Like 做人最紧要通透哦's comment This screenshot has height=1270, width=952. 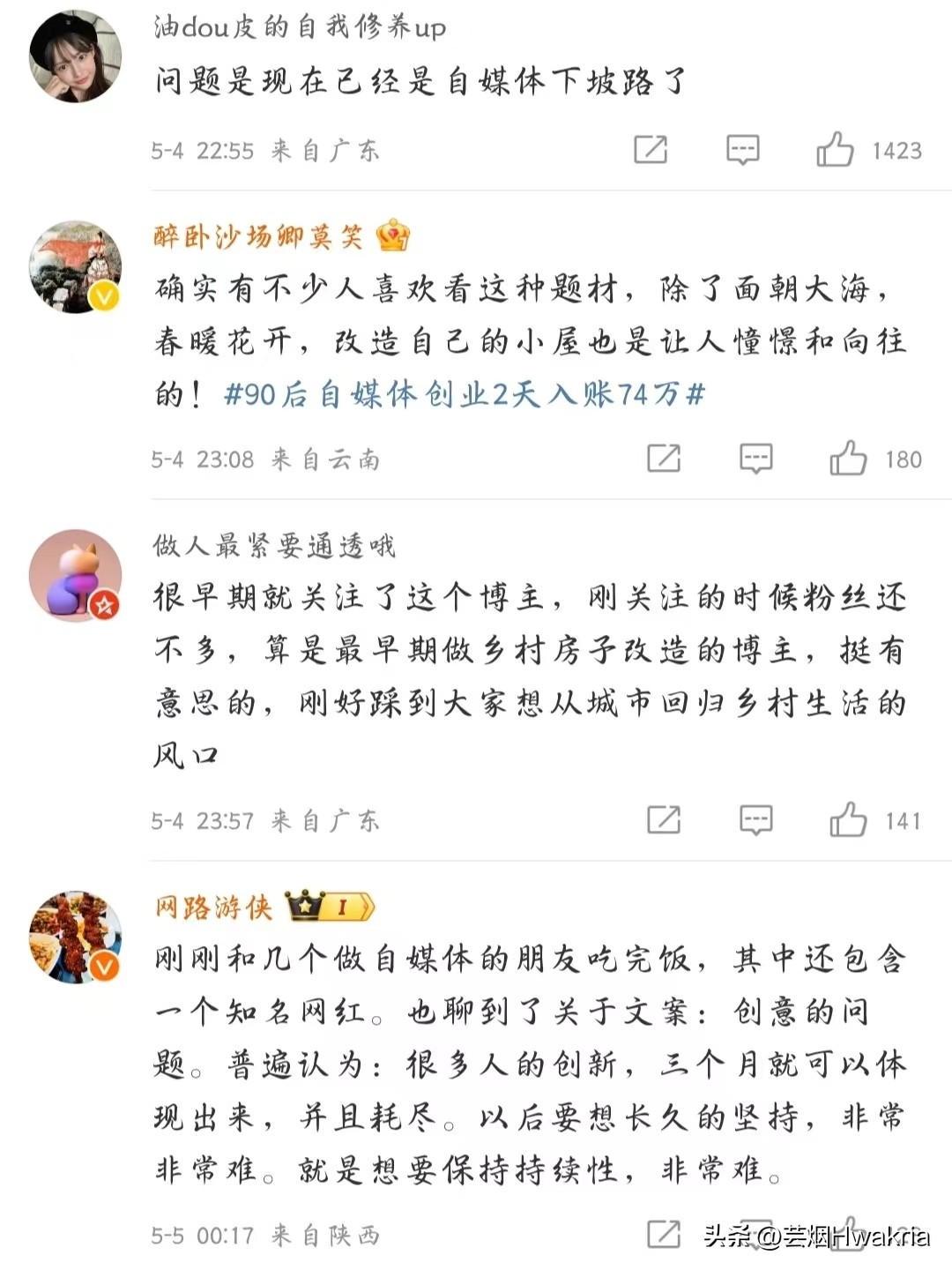[848, 820]
